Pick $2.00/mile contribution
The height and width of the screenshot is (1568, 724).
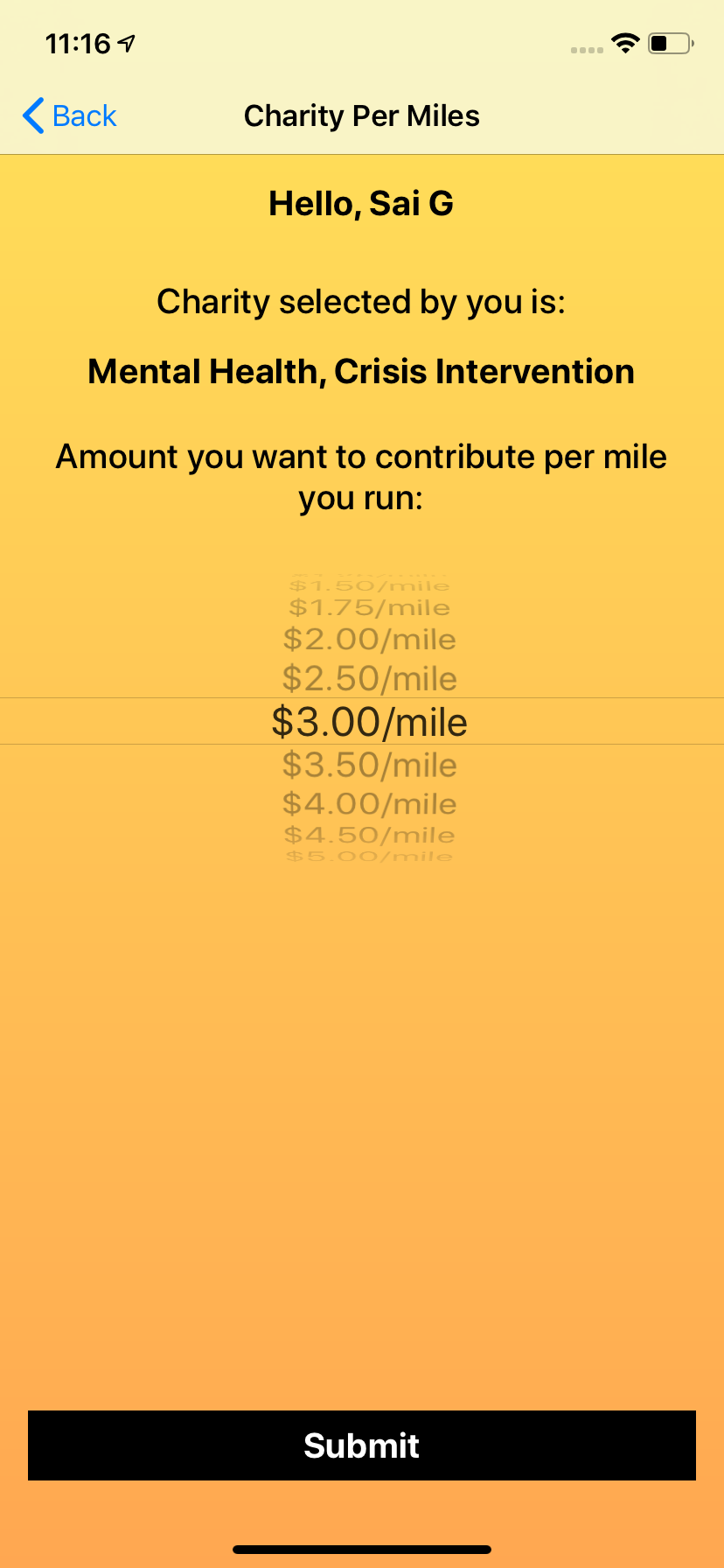pyautogui.click(x=369, y=640)
